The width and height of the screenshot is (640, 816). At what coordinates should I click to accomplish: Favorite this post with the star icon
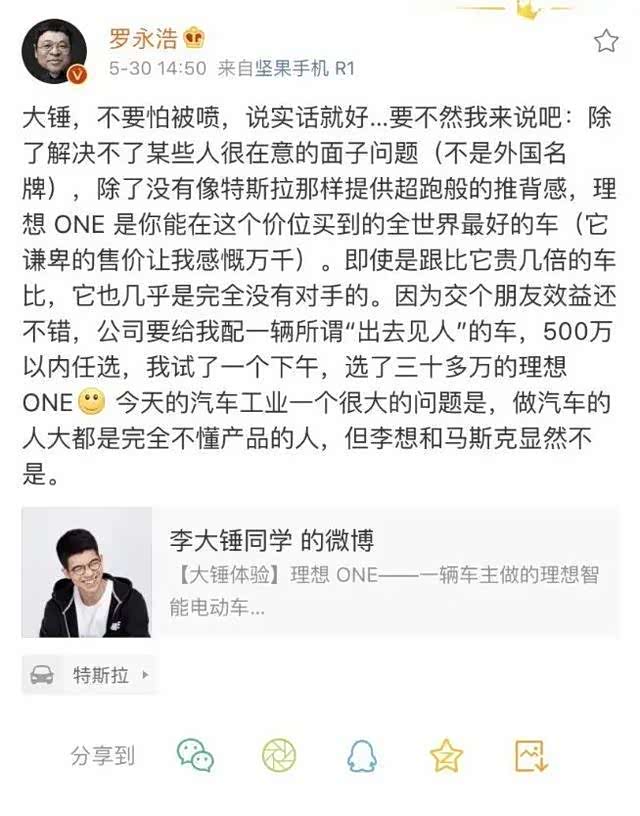pyautogui.click(x=605, y=41)
